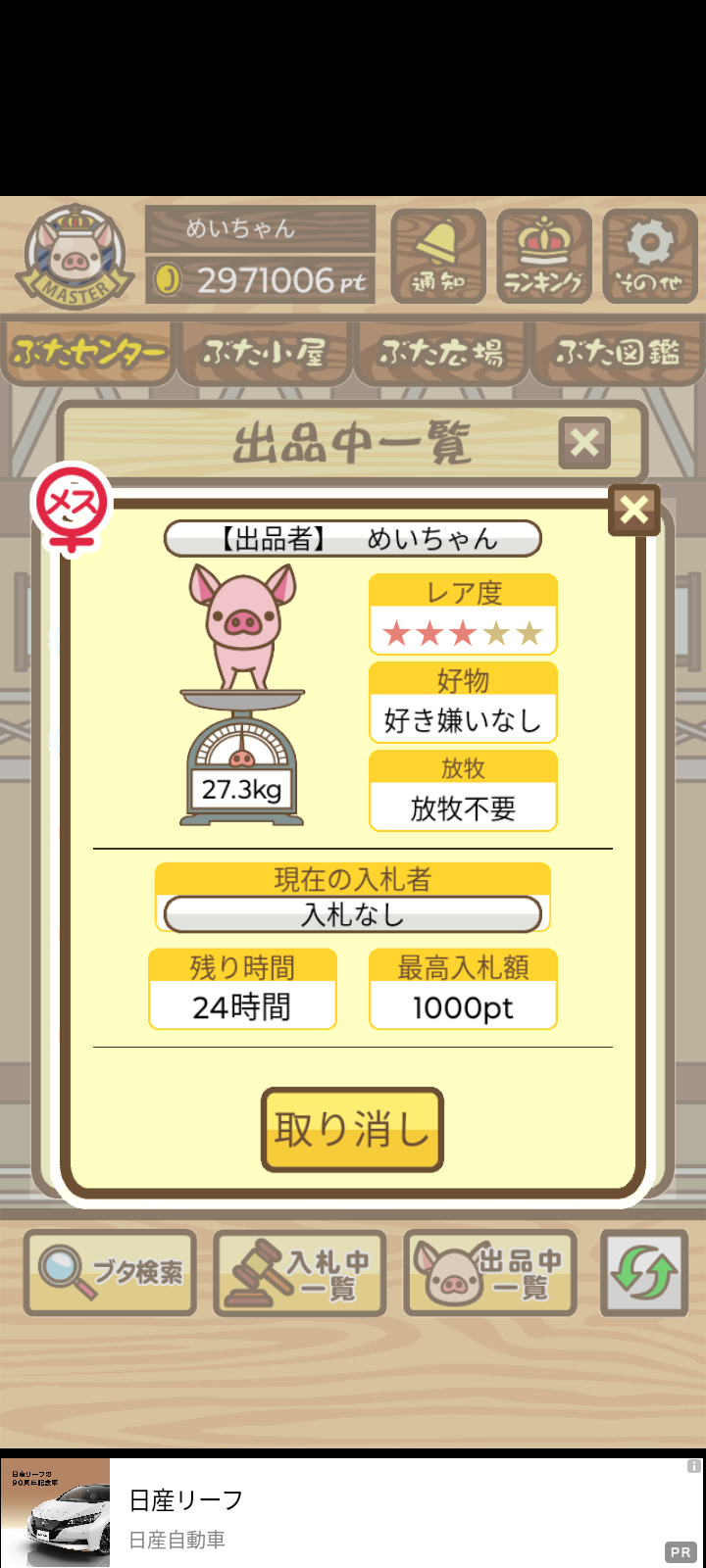706x1568 pixels.
Task: Switch to the ぶた図鑑 tab
Action: pos(618,353)
